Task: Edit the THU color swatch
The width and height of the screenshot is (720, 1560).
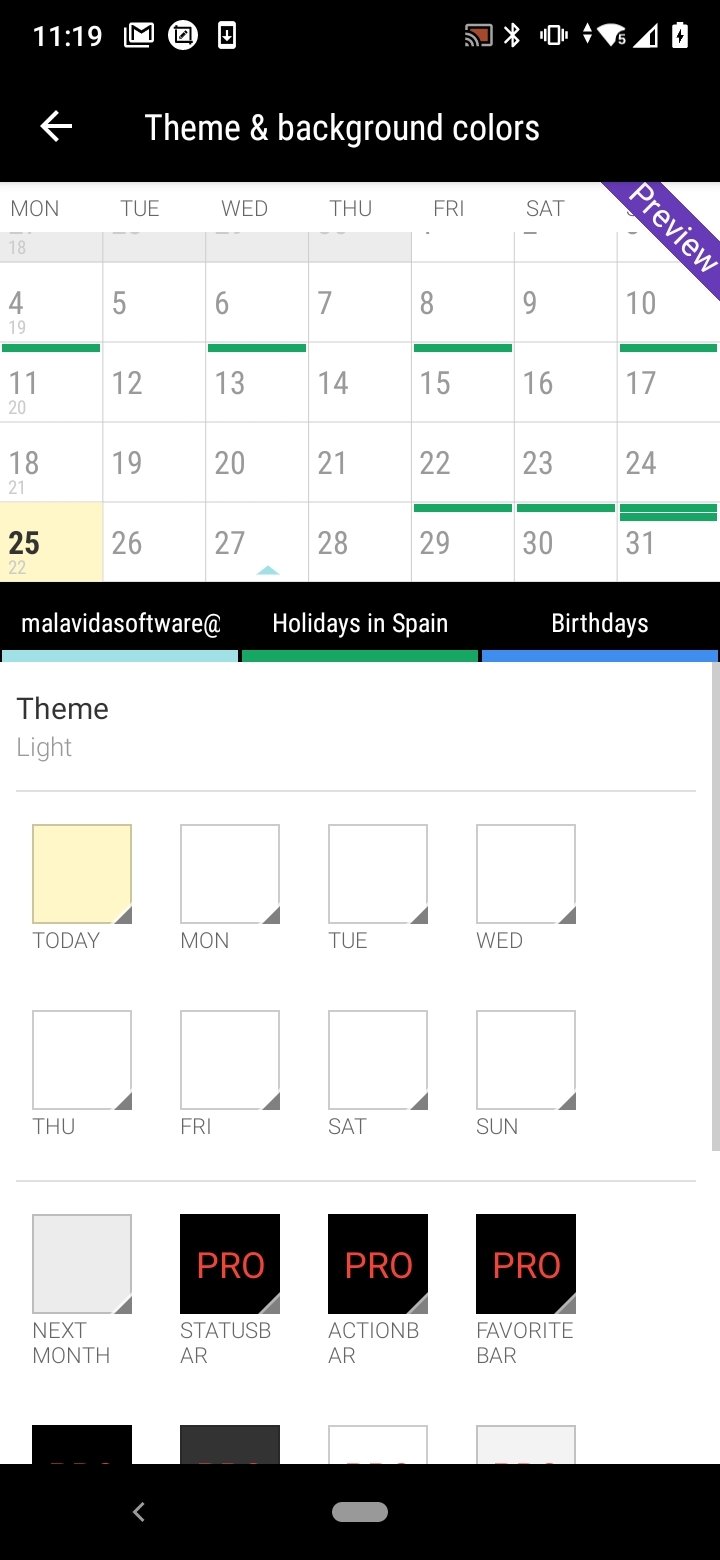Action: [82, 1060]
